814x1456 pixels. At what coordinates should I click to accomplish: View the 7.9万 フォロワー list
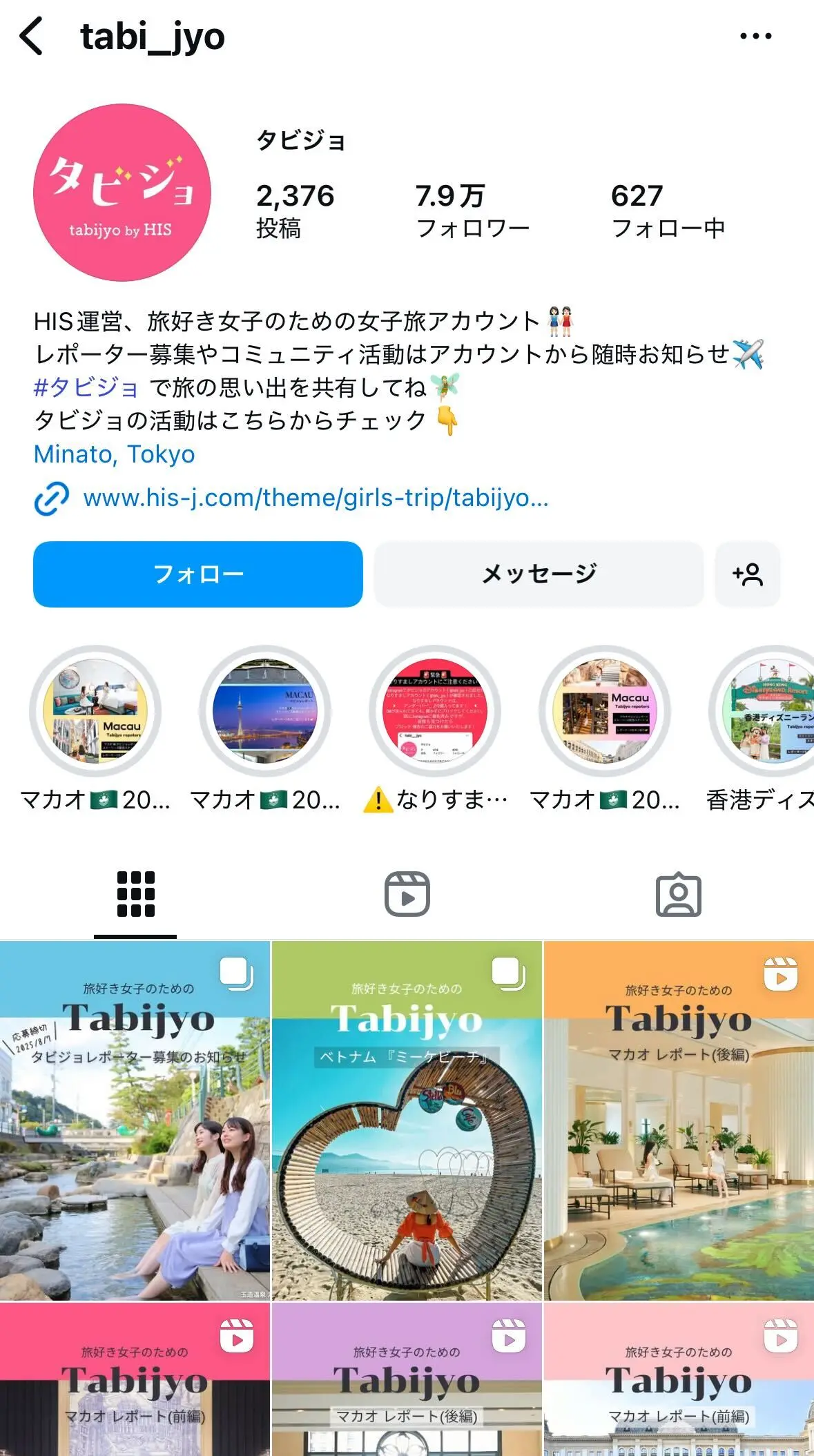pos(472,210)
